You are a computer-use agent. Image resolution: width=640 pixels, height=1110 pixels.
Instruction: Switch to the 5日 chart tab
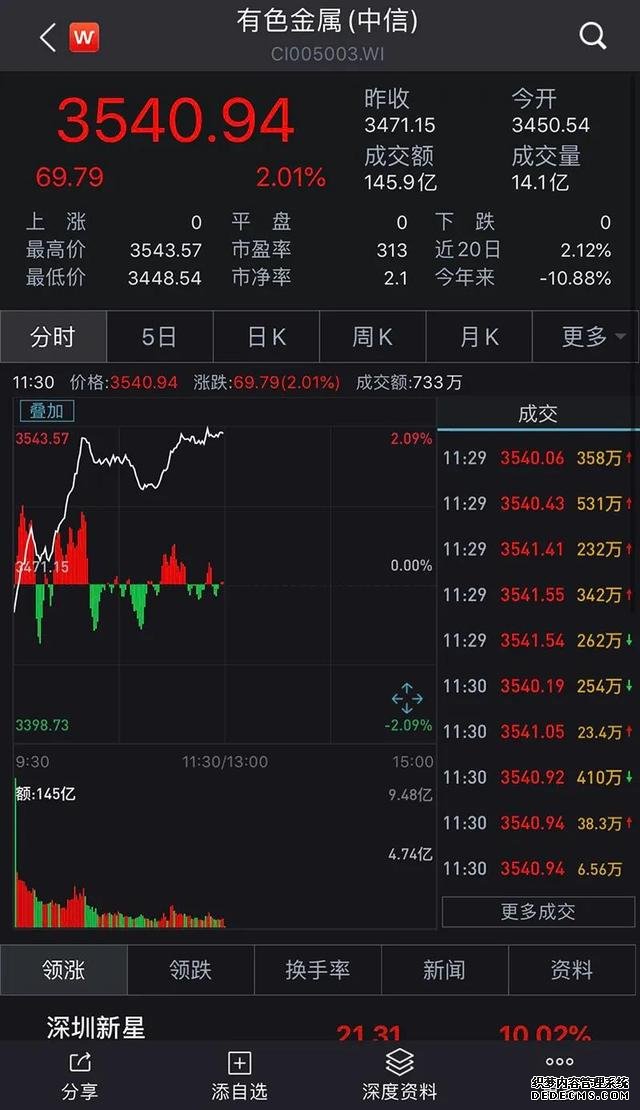[x=159, y=337]
